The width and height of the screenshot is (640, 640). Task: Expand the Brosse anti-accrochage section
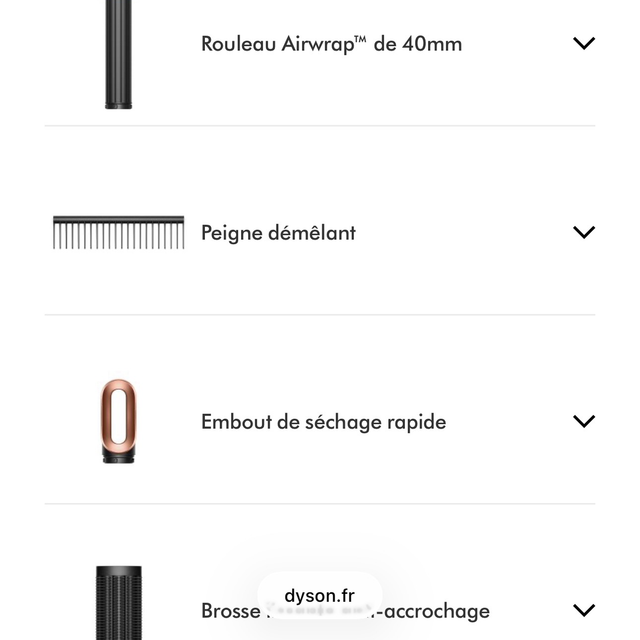(x=584, y=610)
